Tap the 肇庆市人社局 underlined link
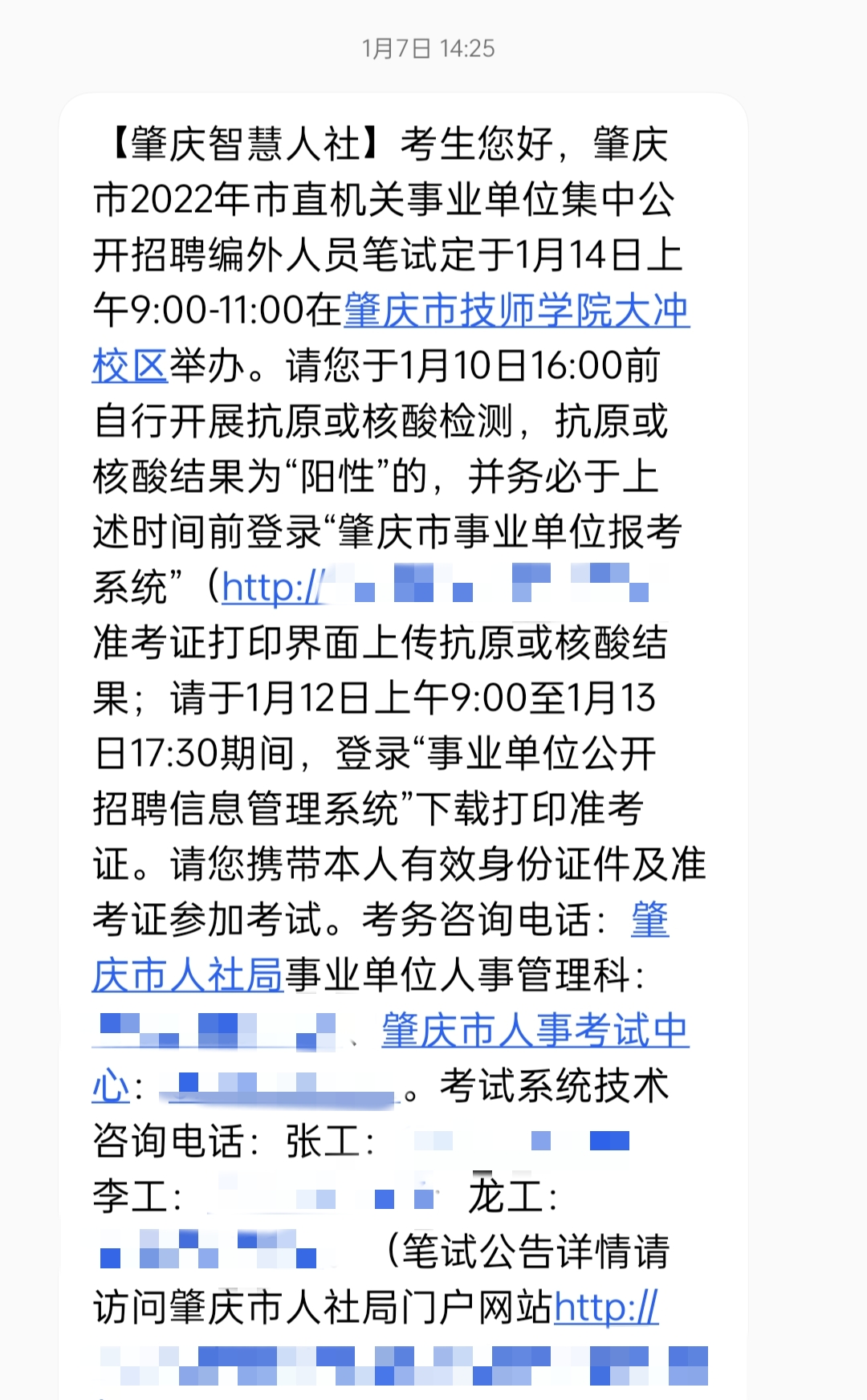 click(x=187, y=976)
